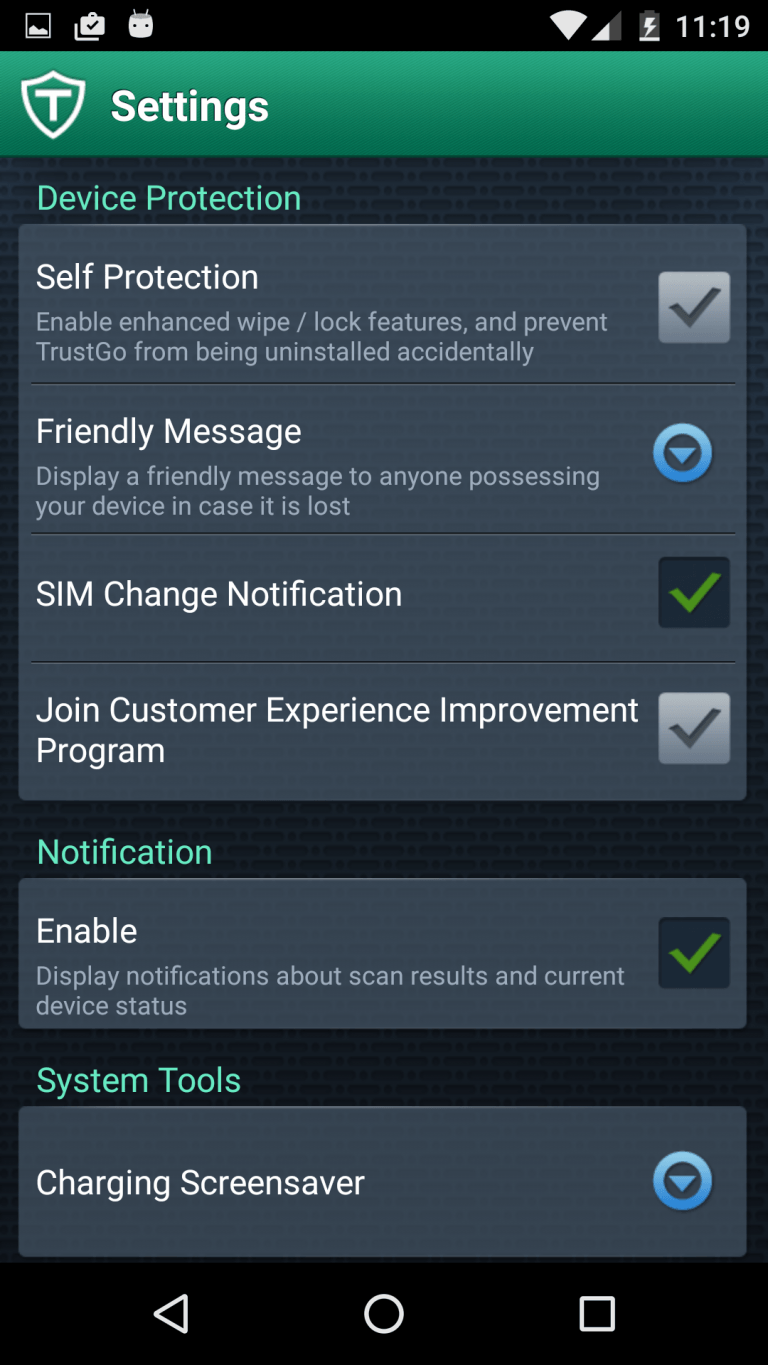
Task: Go back using the system back button
Action: (x=171, y=1313)
